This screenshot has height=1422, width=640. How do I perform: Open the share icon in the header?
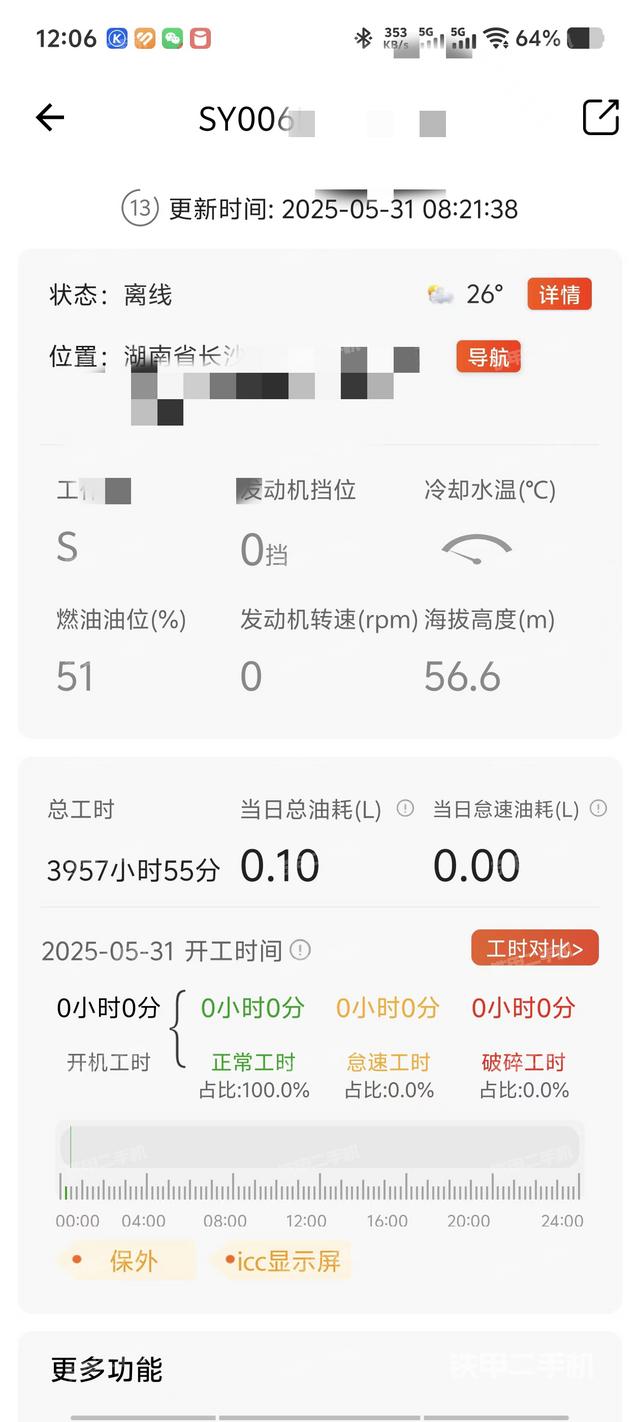tap(601, 118)
